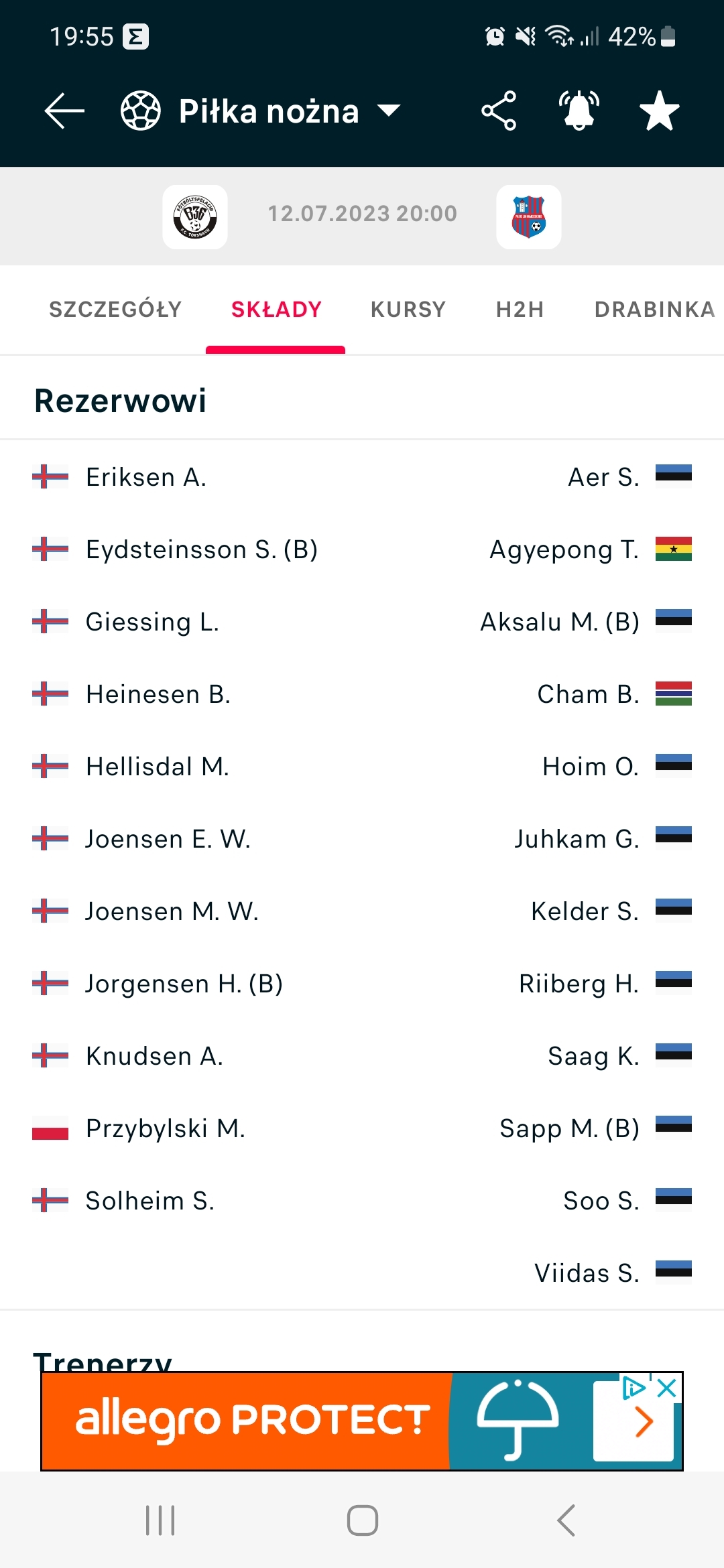Add match to favorites with star
Viewport: 724px width, 1568px height.
660,111
